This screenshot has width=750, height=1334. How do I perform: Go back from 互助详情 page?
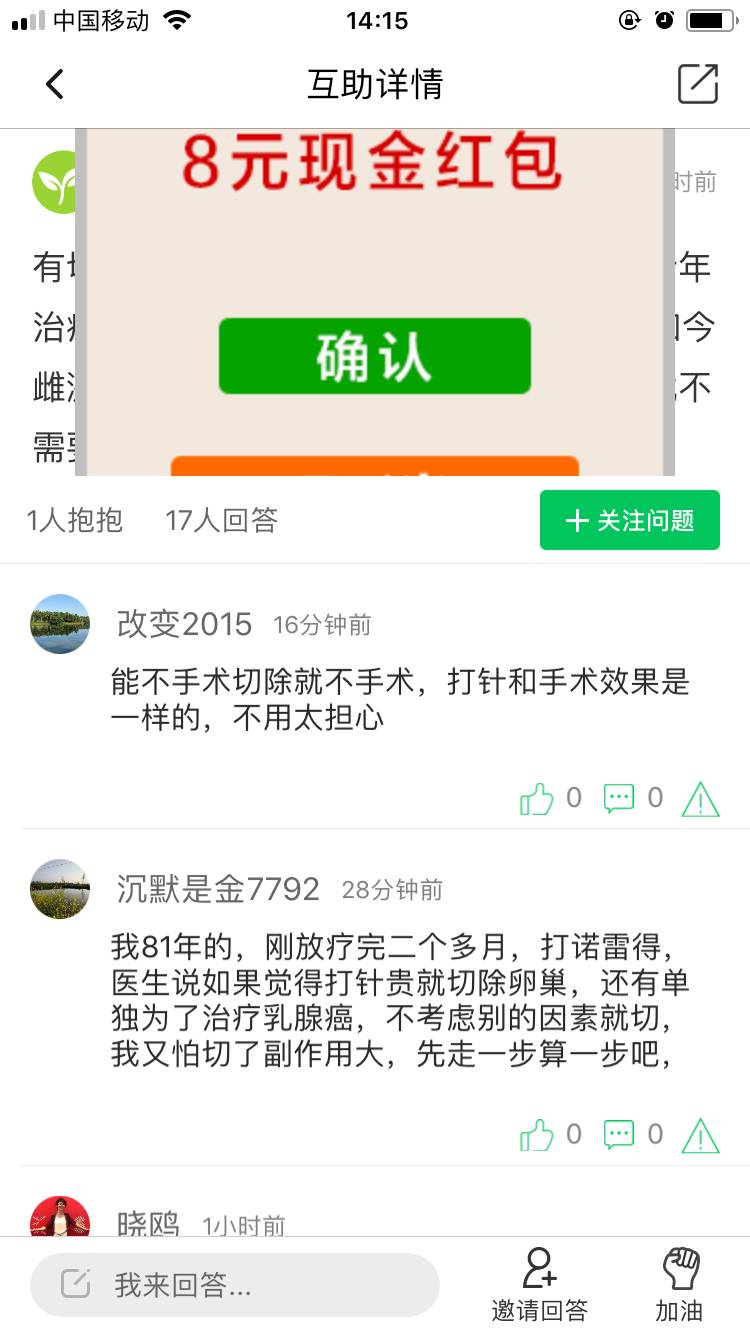(x=55, y=84)
